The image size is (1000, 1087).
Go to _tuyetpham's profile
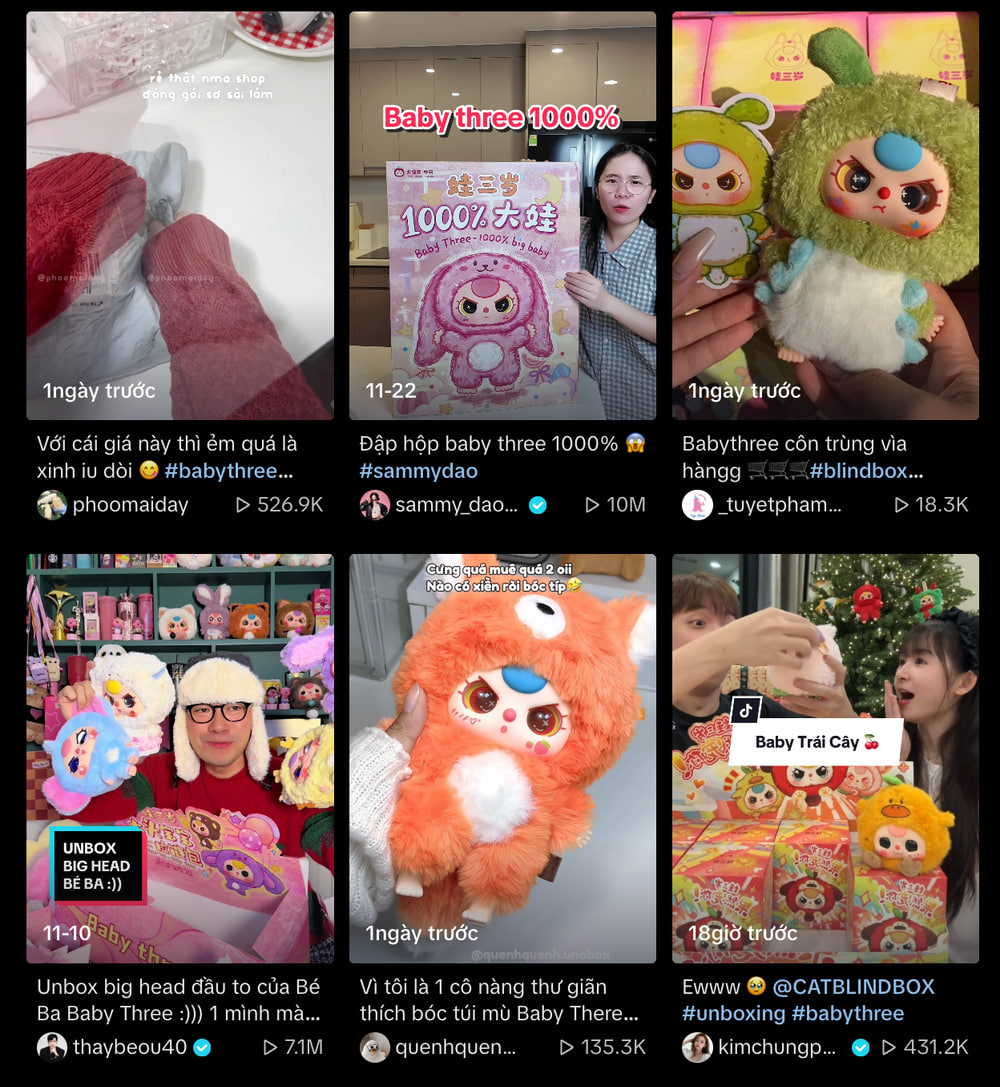(x=779, y=505)
